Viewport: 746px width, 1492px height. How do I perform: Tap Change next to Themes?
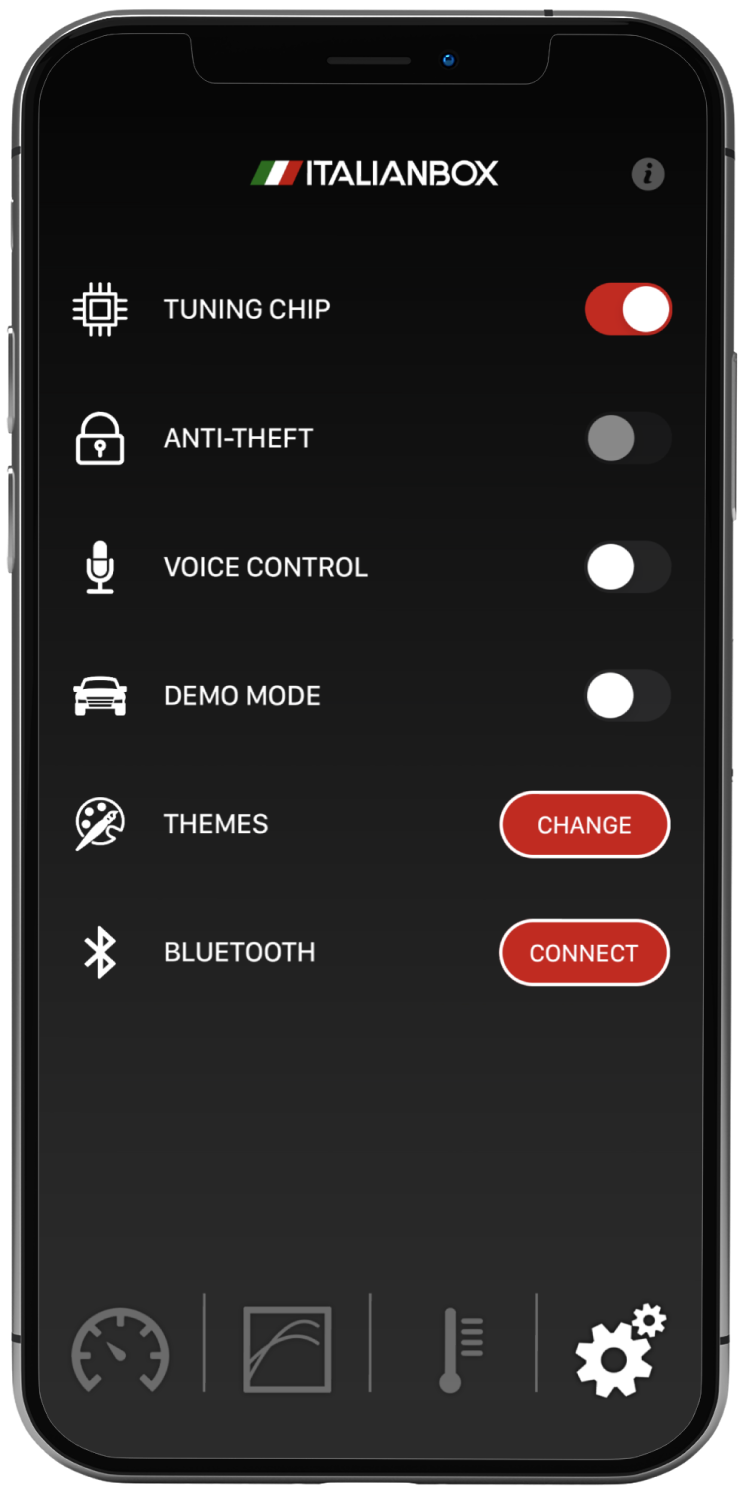pyautogui.click(x=585, y=825)
